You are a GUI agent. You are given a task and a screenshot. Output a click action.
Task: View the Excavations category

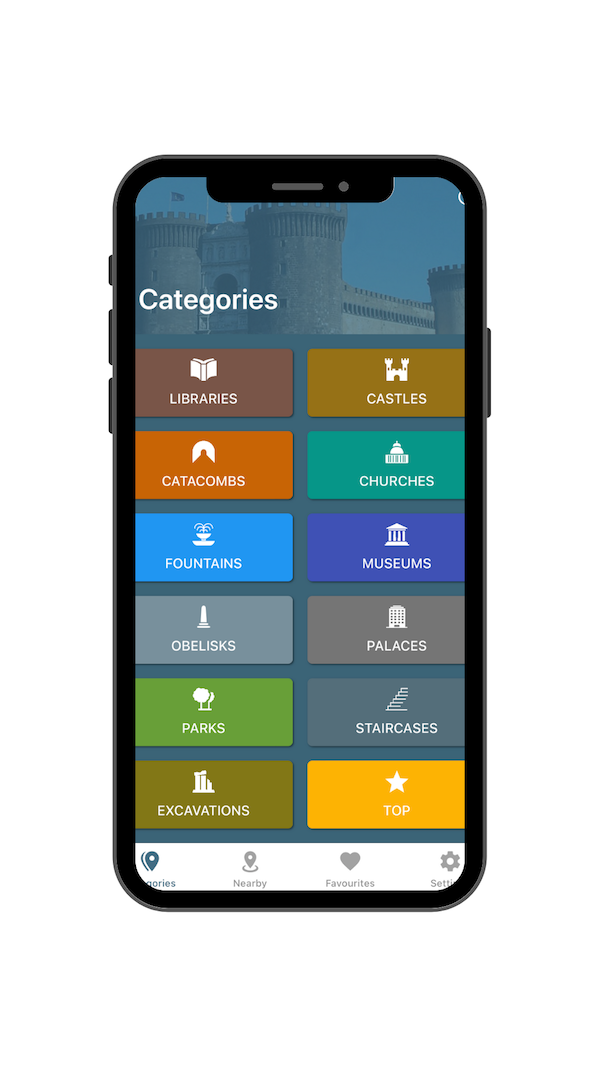(214, 794)
